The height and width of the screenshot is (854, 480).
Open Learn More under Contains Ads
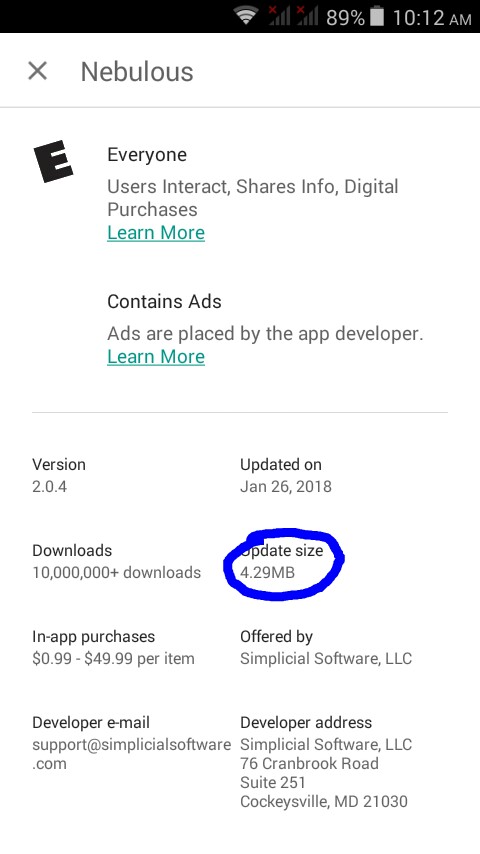click(156, 357)
